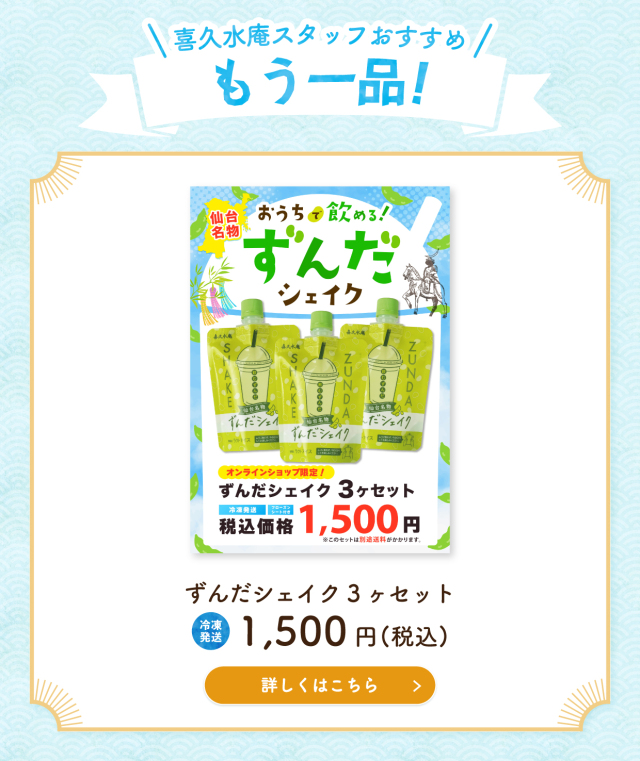
Task: Open the ずんだシェイク 3ヶセット product image
Action: click(320, 370)
